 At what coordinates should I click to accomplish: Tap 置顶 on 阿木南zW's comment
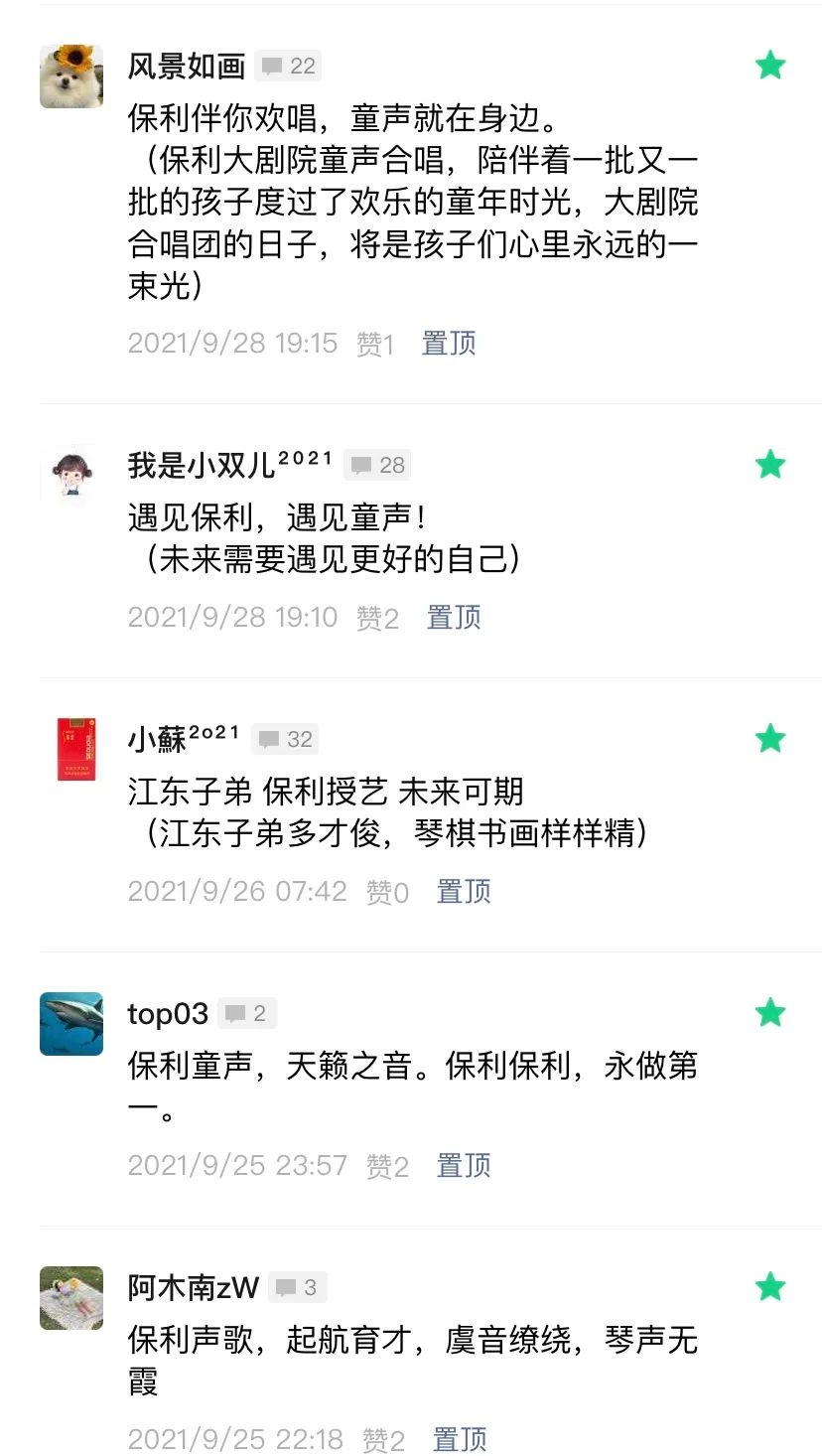coord(460,1439)
